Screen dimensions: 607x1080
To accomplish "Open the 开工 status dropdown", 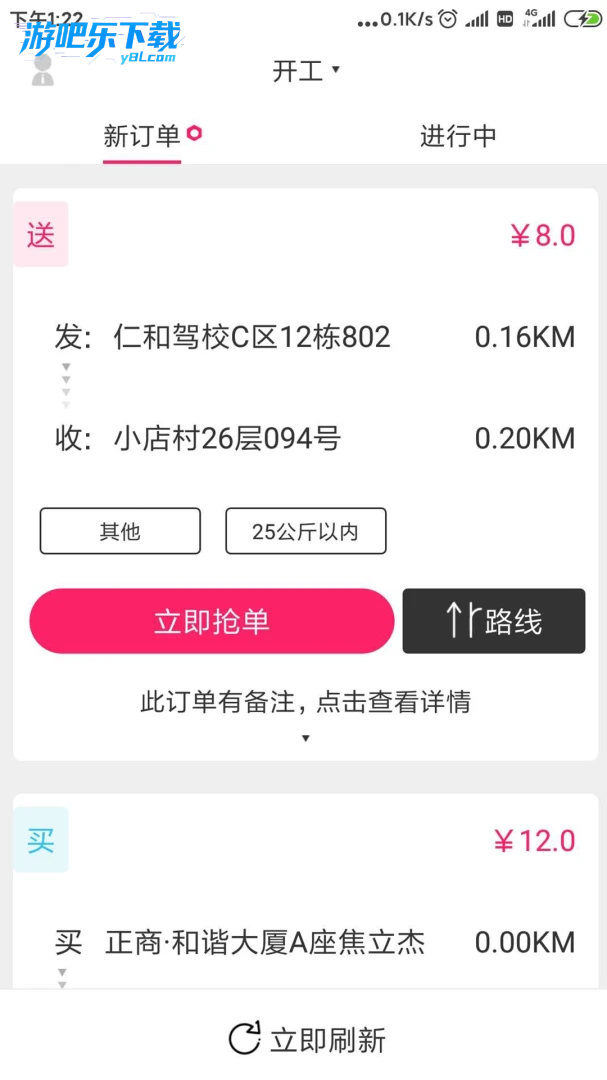I will pyautogui.click(x=306, y=71).
